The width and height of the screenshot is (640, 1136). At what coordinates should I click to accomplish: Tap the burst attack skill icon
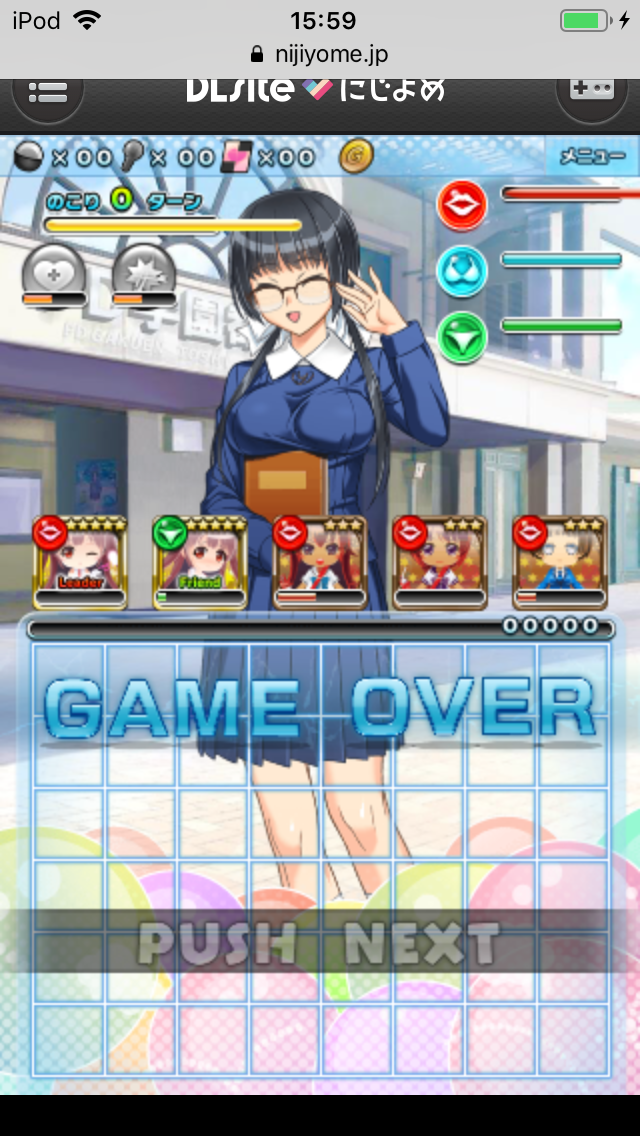[x=143, y=272]
